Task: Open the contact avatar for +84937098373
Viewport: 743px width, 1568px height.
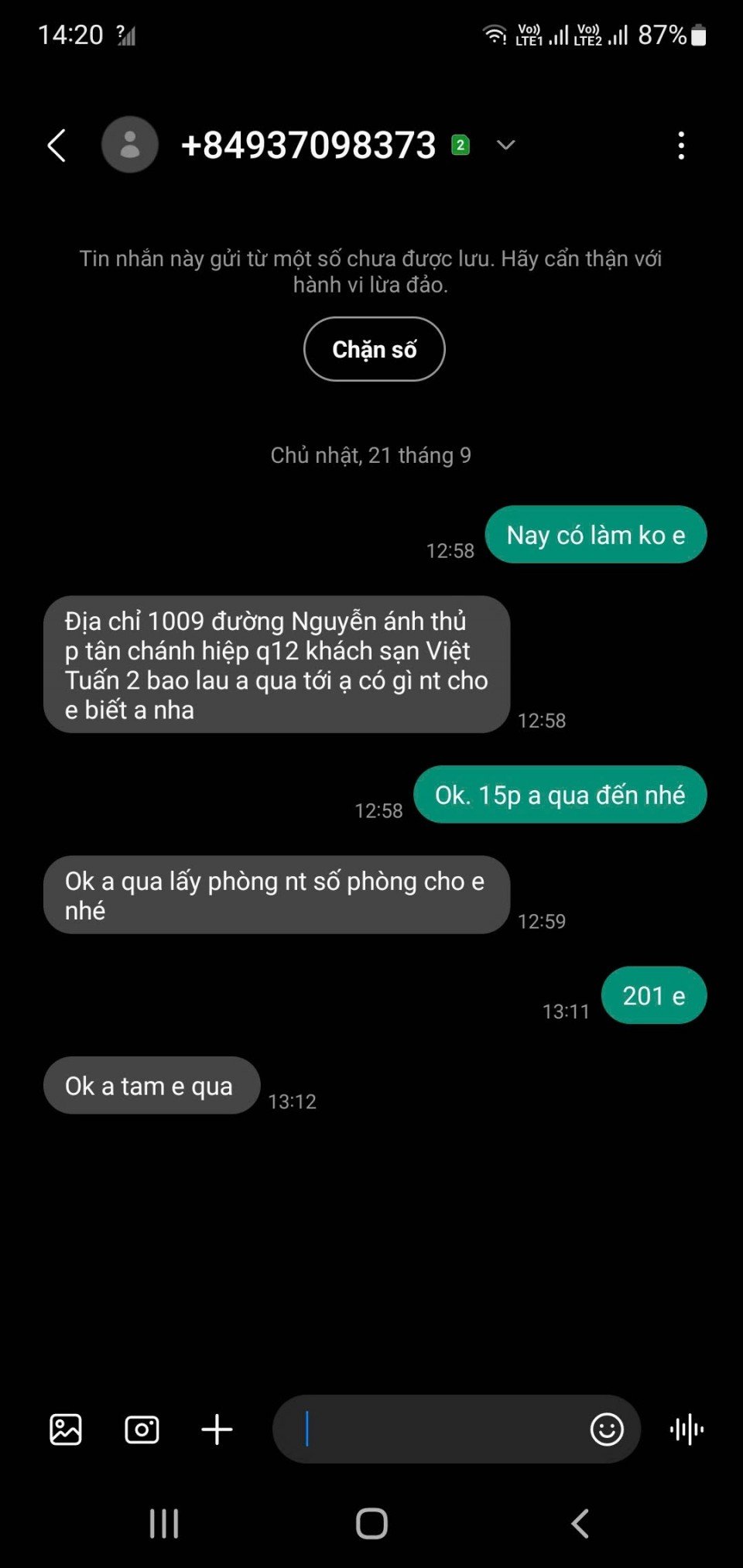Action: pos(130,145)
